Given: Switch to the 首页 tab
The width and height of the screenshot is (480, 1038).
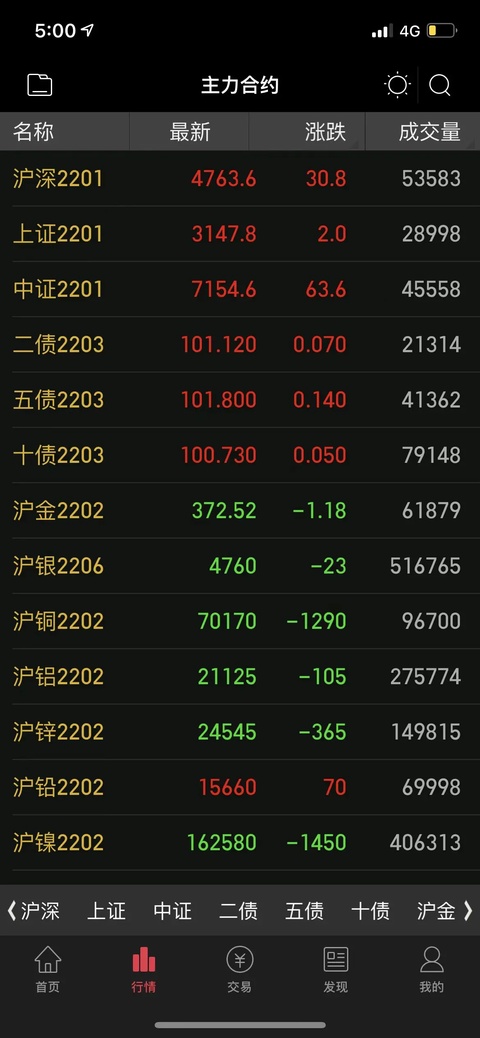Looking at the screenshot, I should coord(48,969).
